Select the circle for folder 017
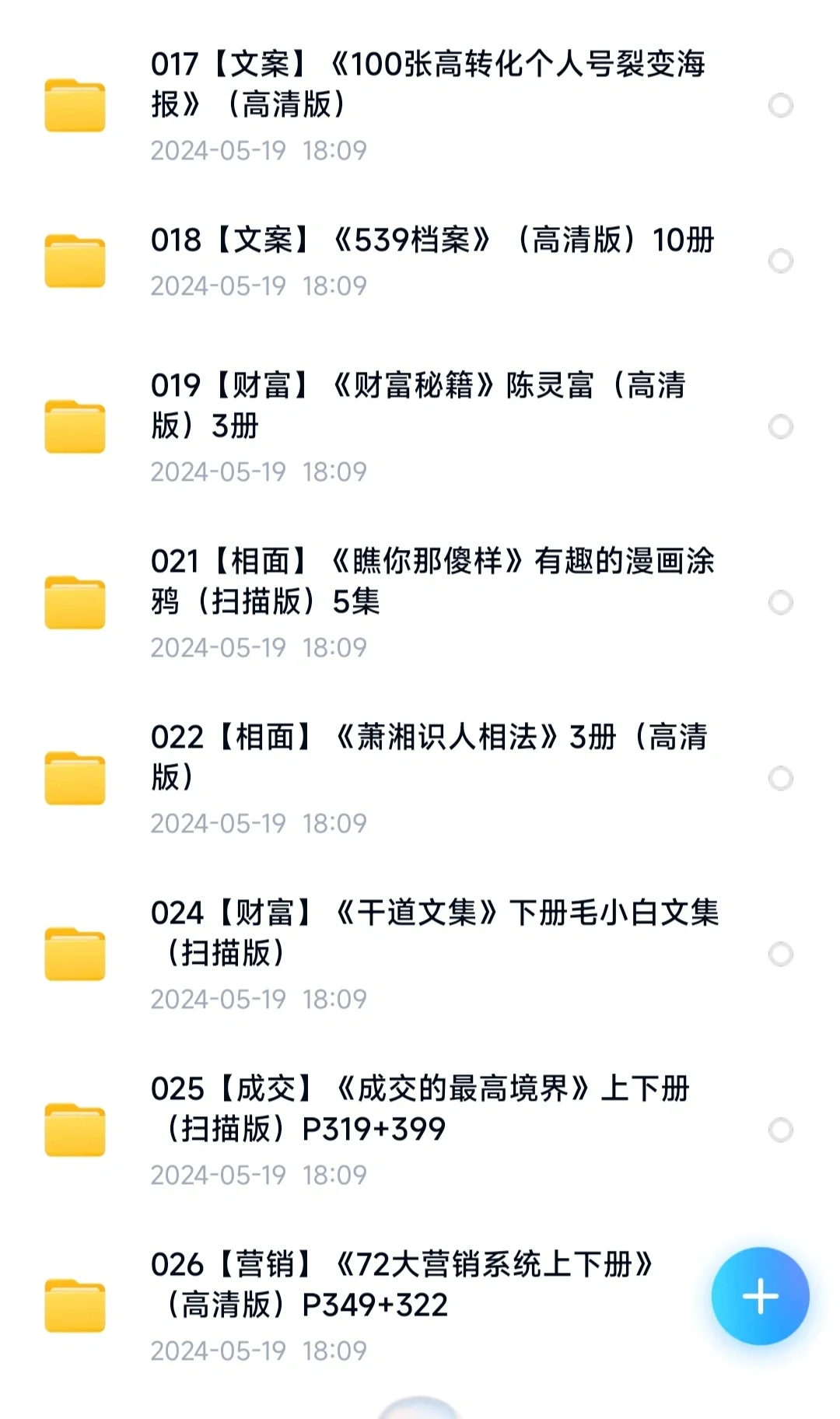840x1419 pixels. [780, 105]
